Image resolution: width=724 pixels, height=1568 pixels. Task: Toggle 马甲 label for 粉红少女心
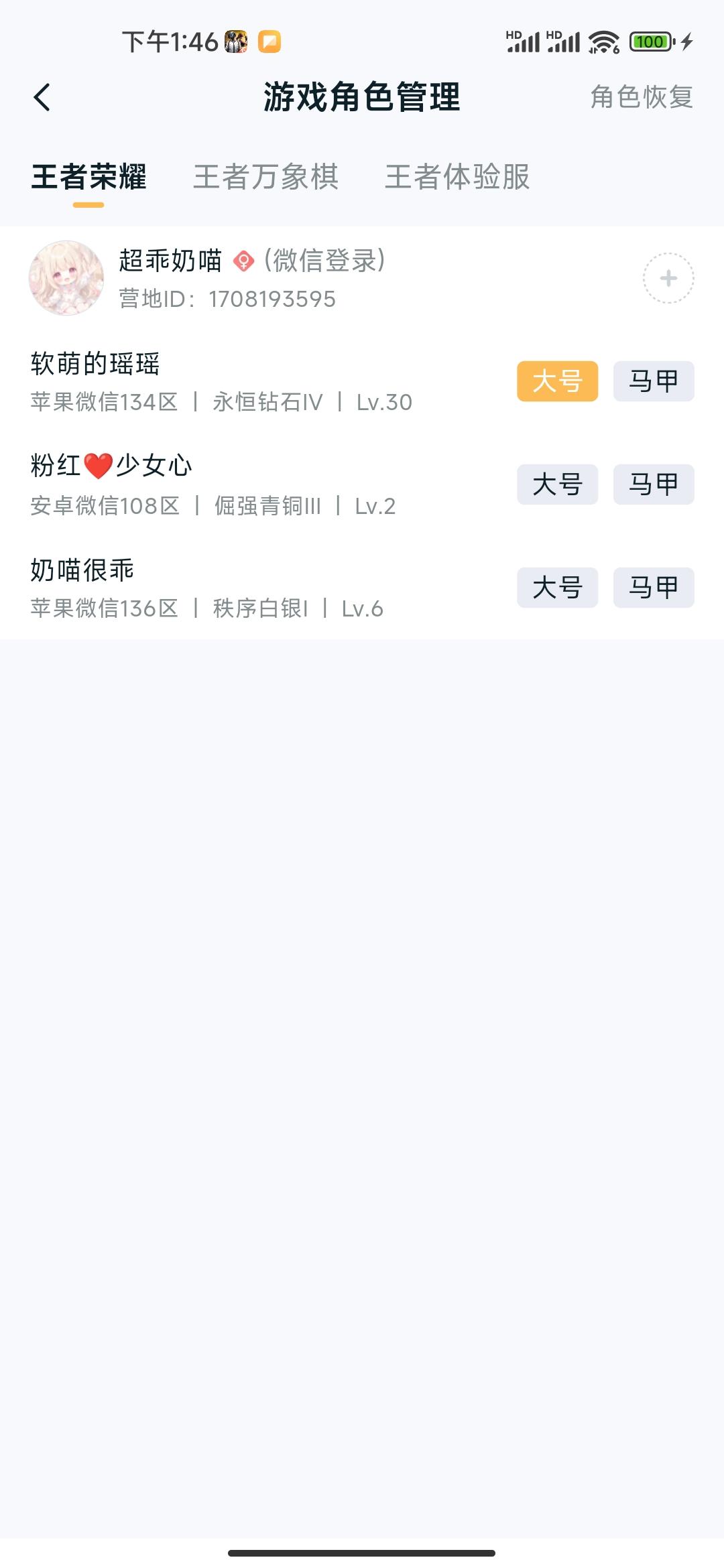click(x=653, y=484)
